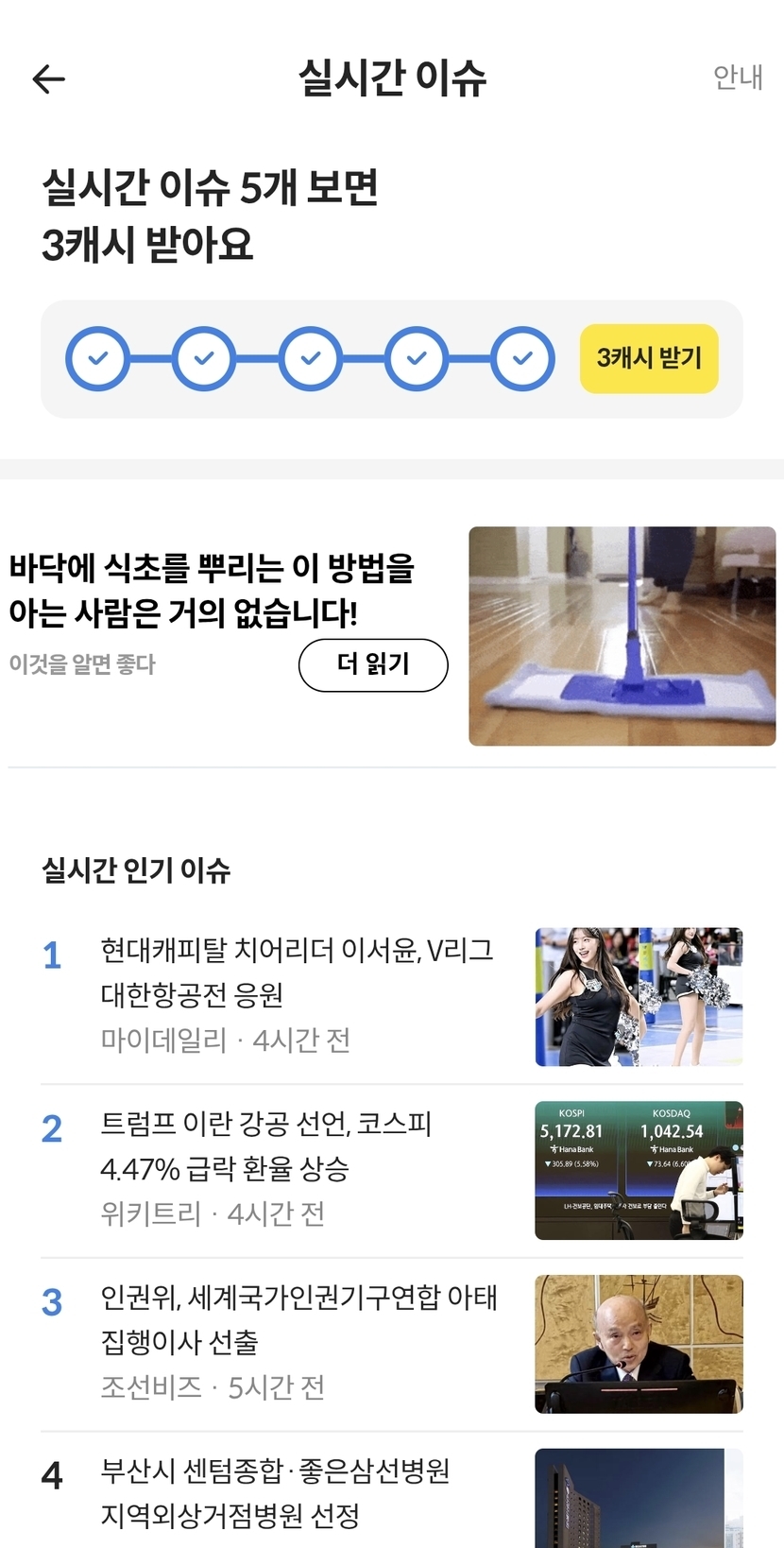The height and width of the screenshot is (1548, 784).
Task: View the 부산시 센텀종합 병원 story
Action: click(276, 1493)
